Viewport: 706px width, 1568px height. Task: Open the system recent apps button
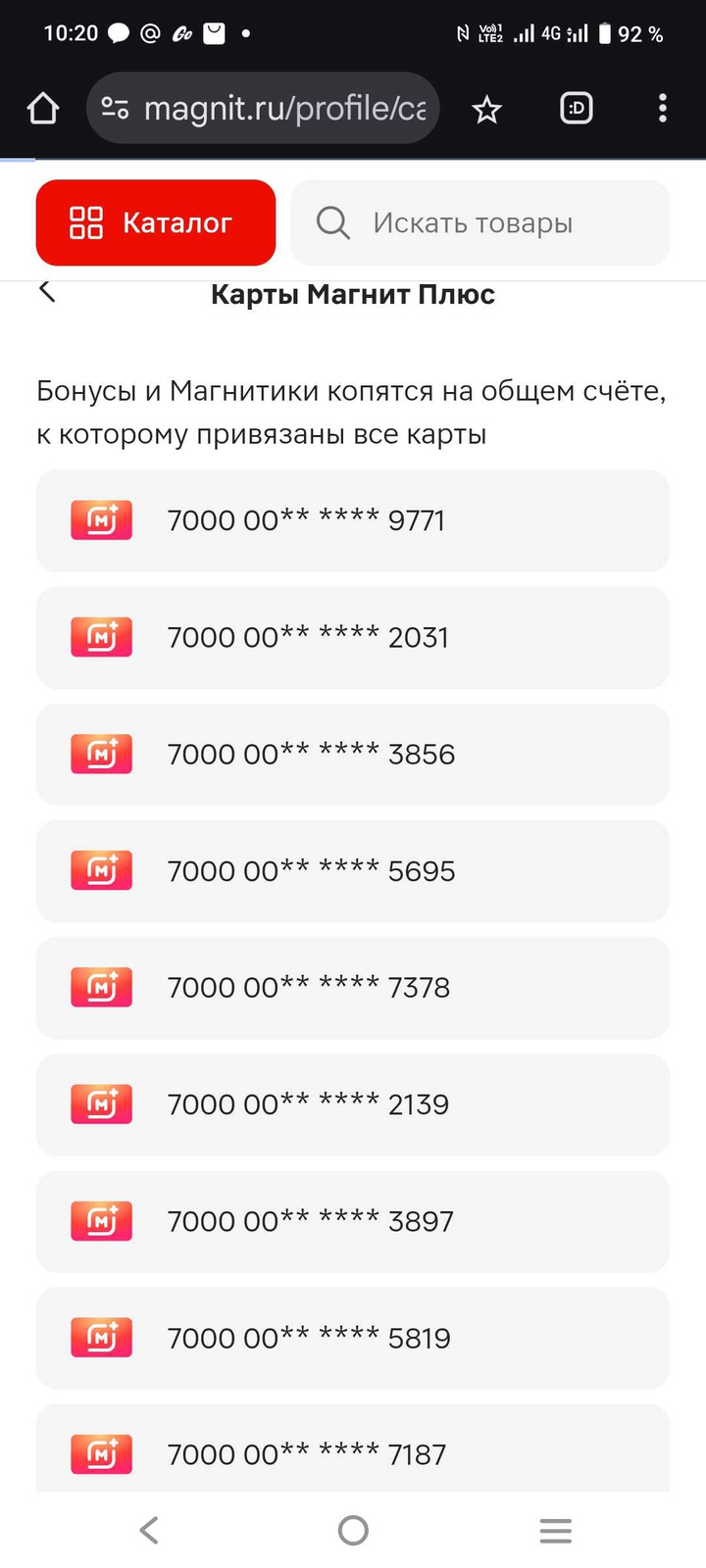pyautogui.click(x=555, y=1530)
